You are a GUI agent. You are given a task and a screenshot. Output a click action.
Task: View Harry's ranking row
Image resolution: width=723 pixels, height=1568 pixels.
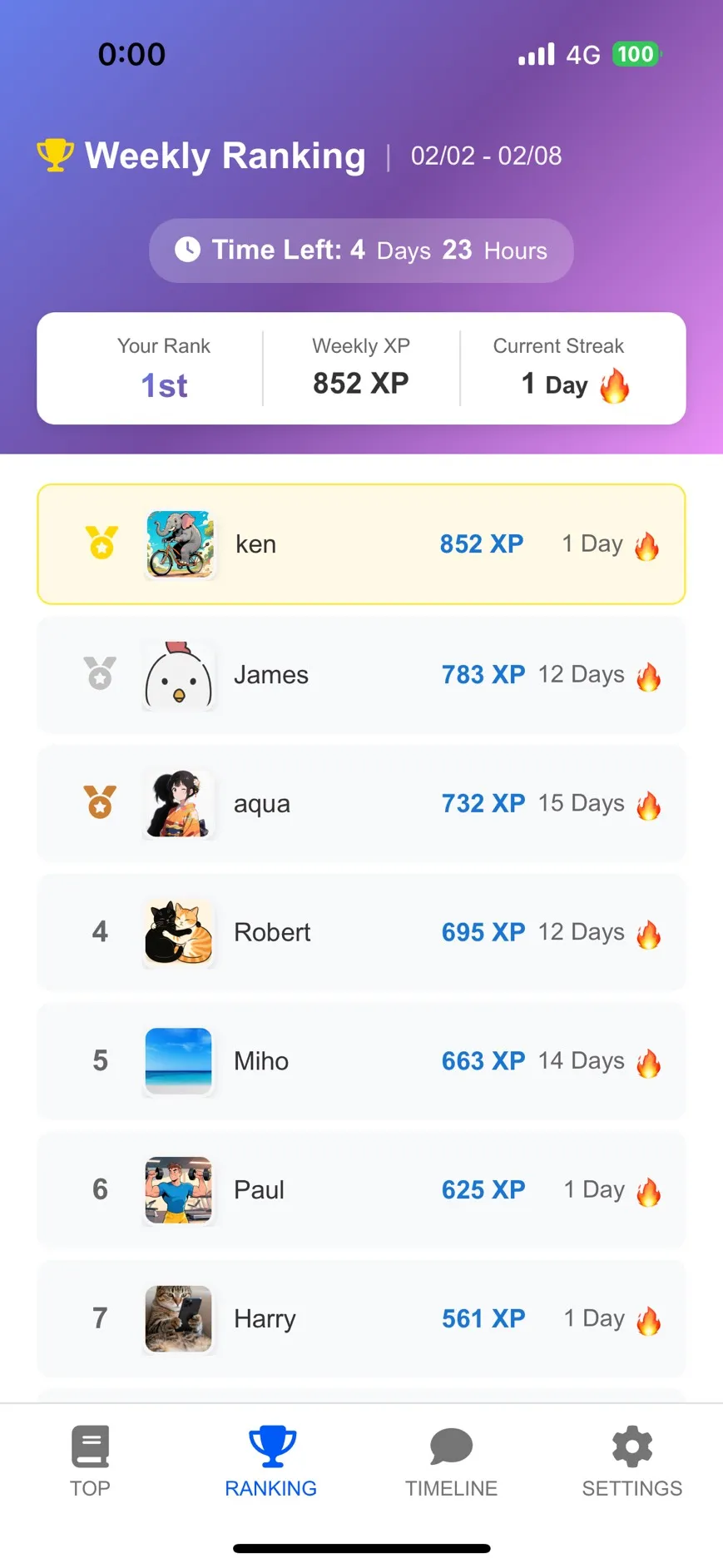tap(361, 1318)
